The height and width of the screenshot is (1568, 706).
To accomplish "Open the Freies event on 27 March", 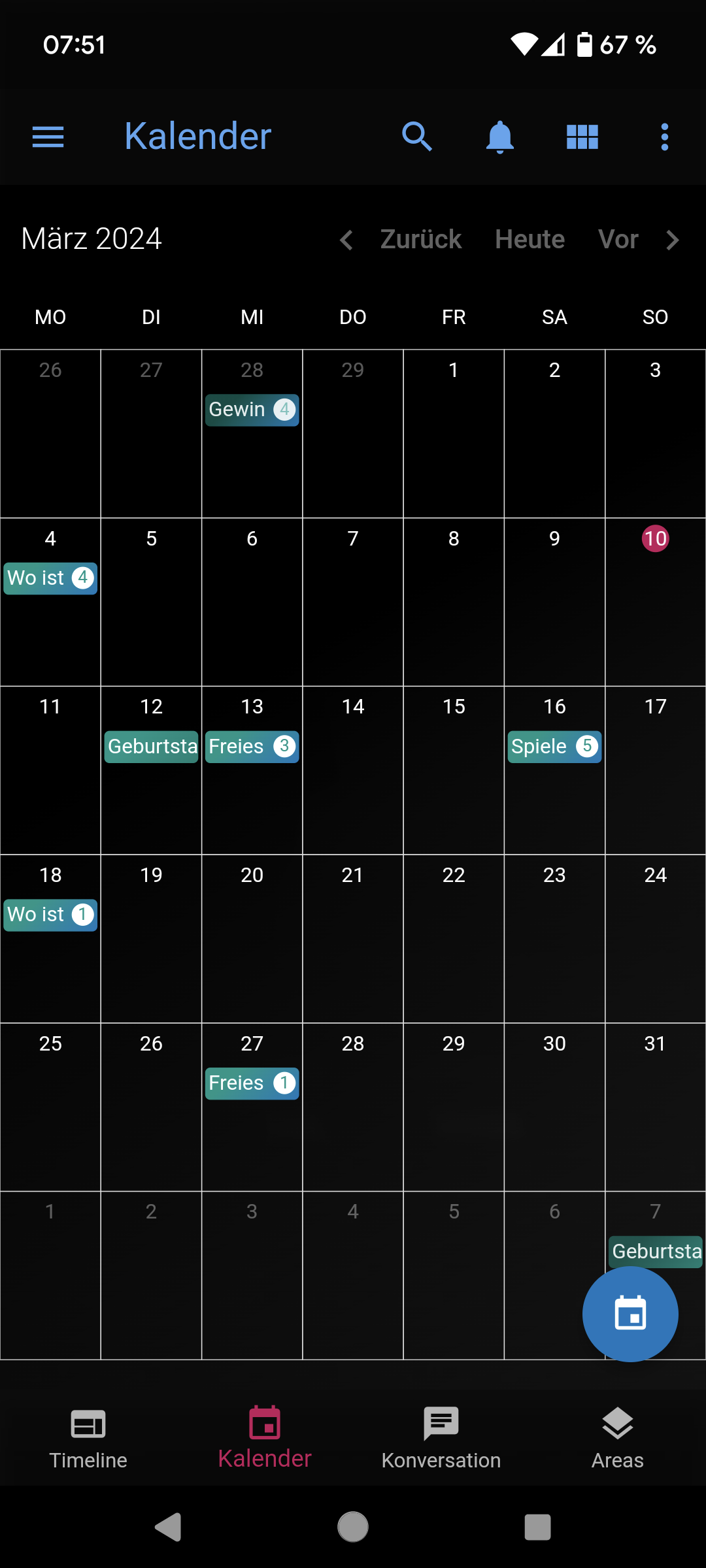I will [x=252, y=1083].
